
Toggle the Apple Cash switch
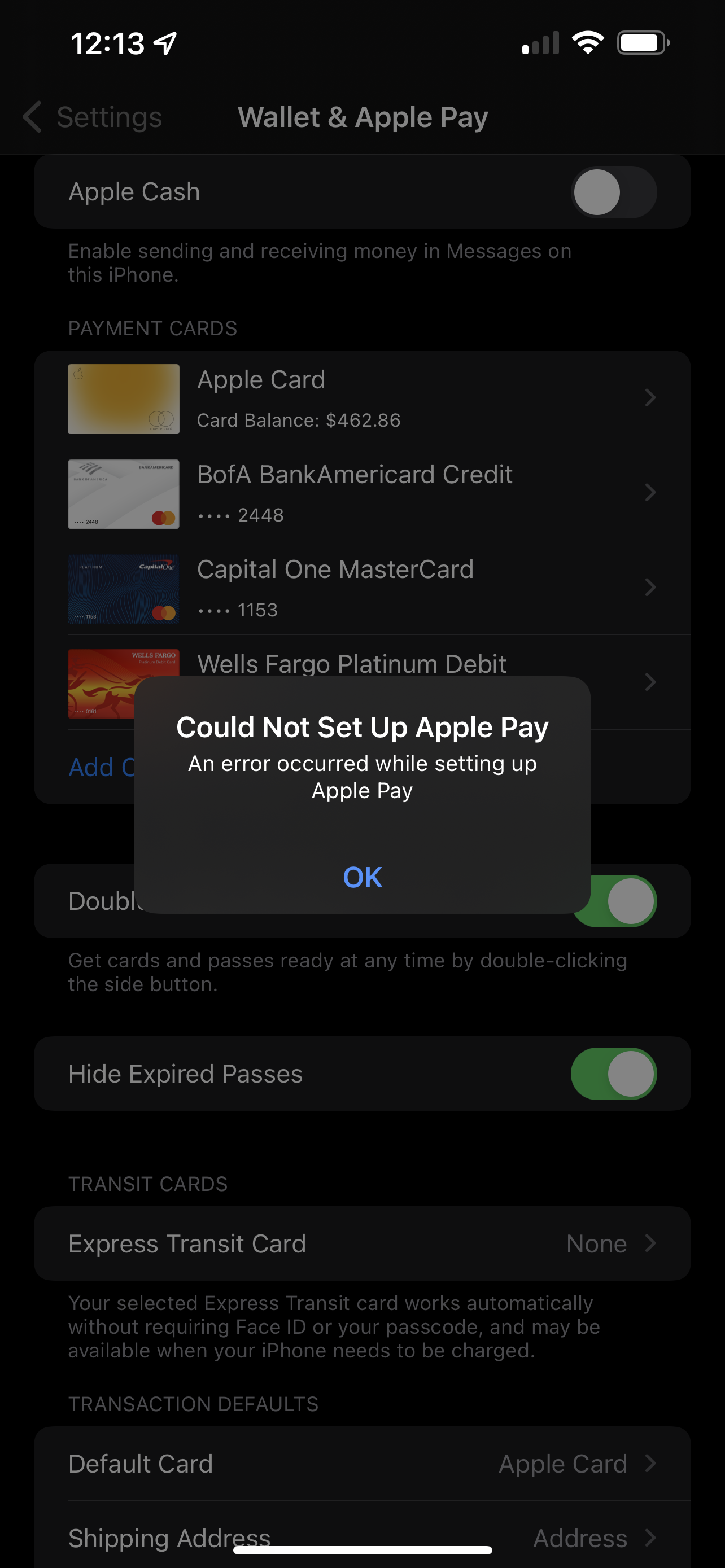click(x=613, y=192)
